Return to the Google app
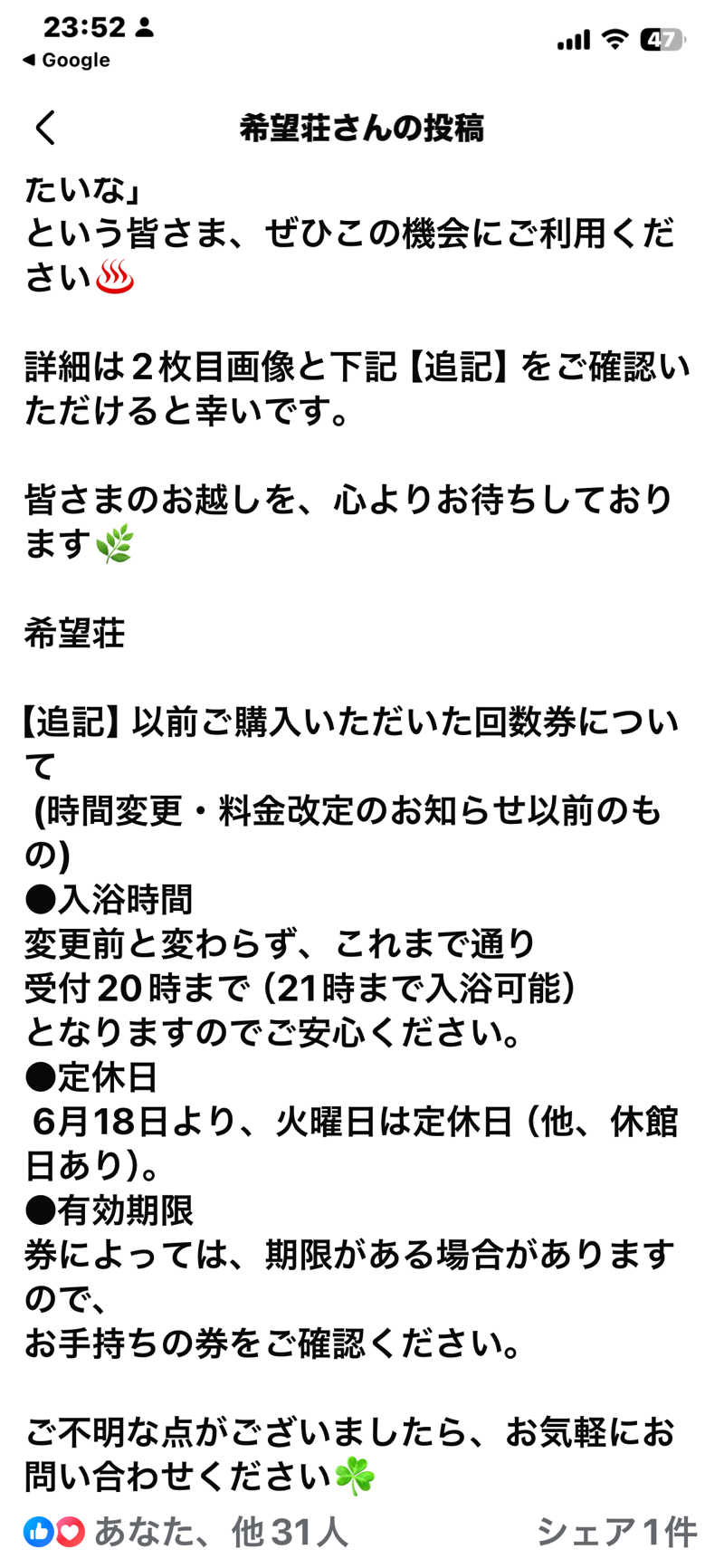This screenshot has height=1568, width=724. pyautogui.click(x=66, y=60)
